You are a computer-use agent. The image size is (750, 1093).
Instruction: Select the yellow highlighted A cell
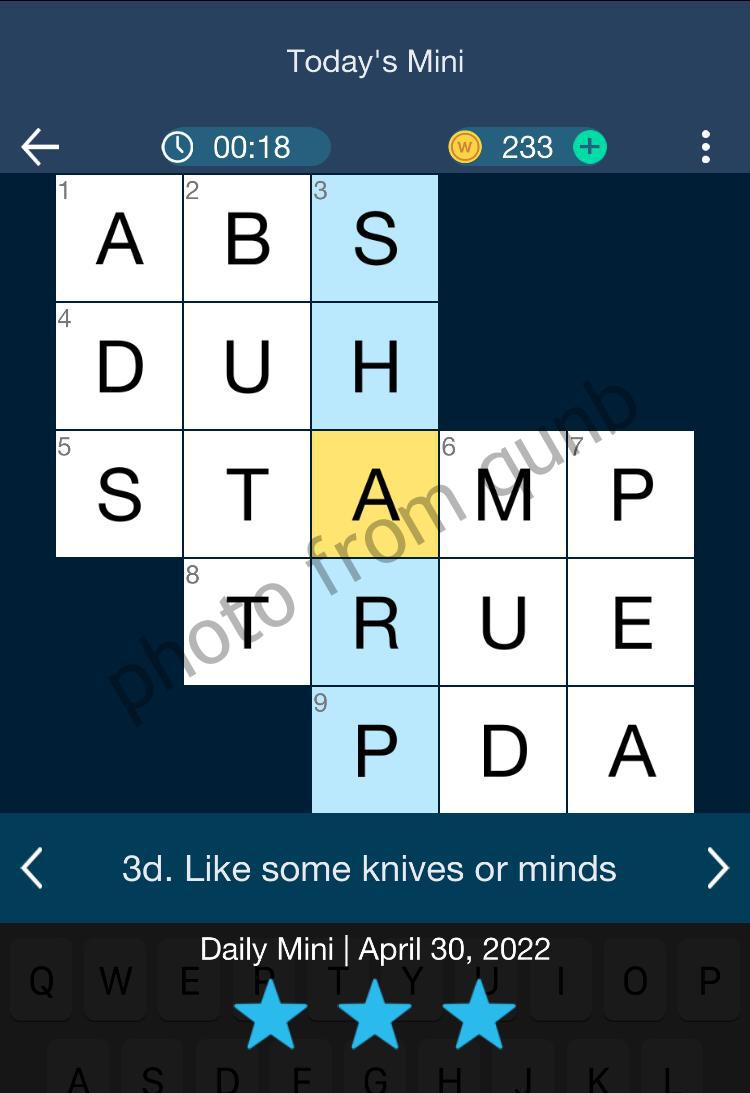coord(375,494)
